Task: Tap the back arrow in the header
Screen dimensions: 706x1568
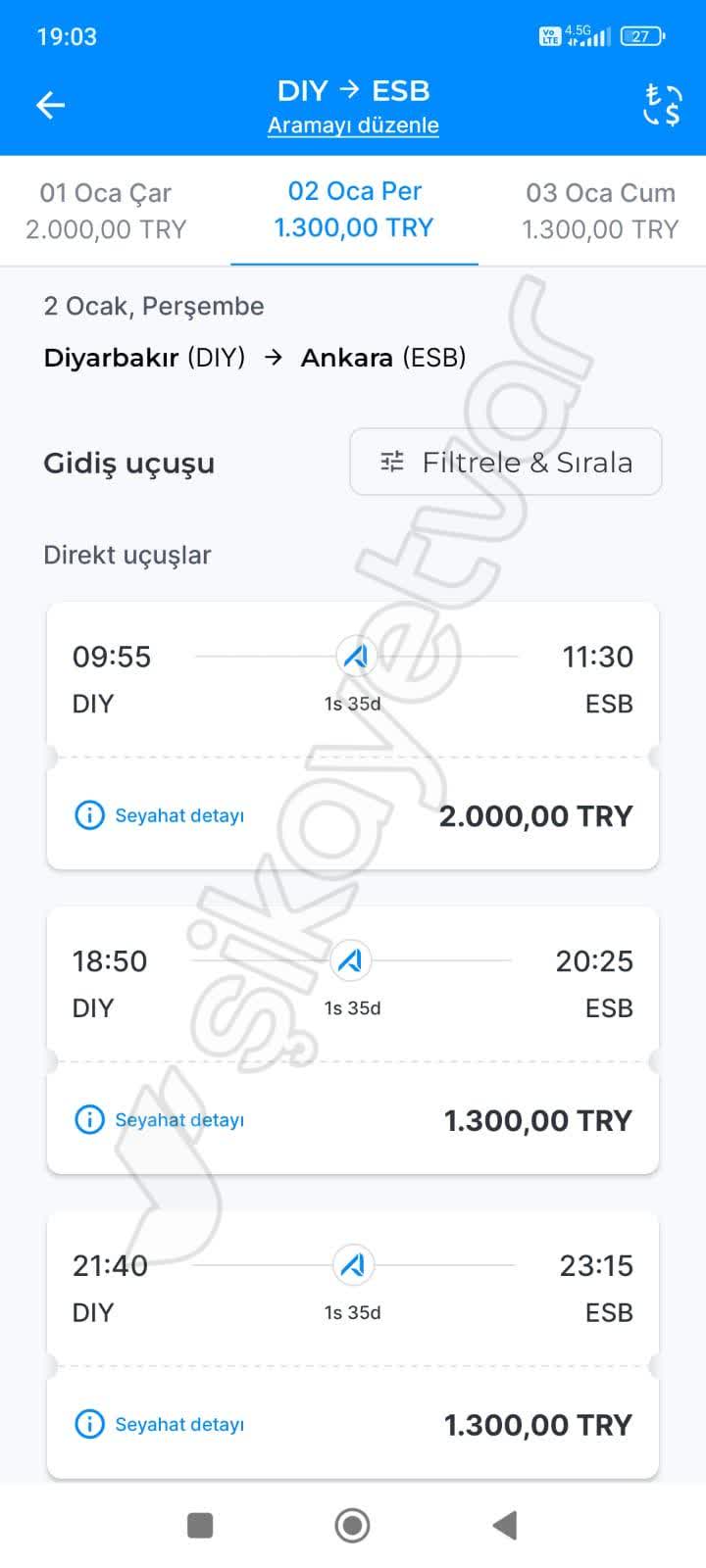Action: (x=49, y=105)
